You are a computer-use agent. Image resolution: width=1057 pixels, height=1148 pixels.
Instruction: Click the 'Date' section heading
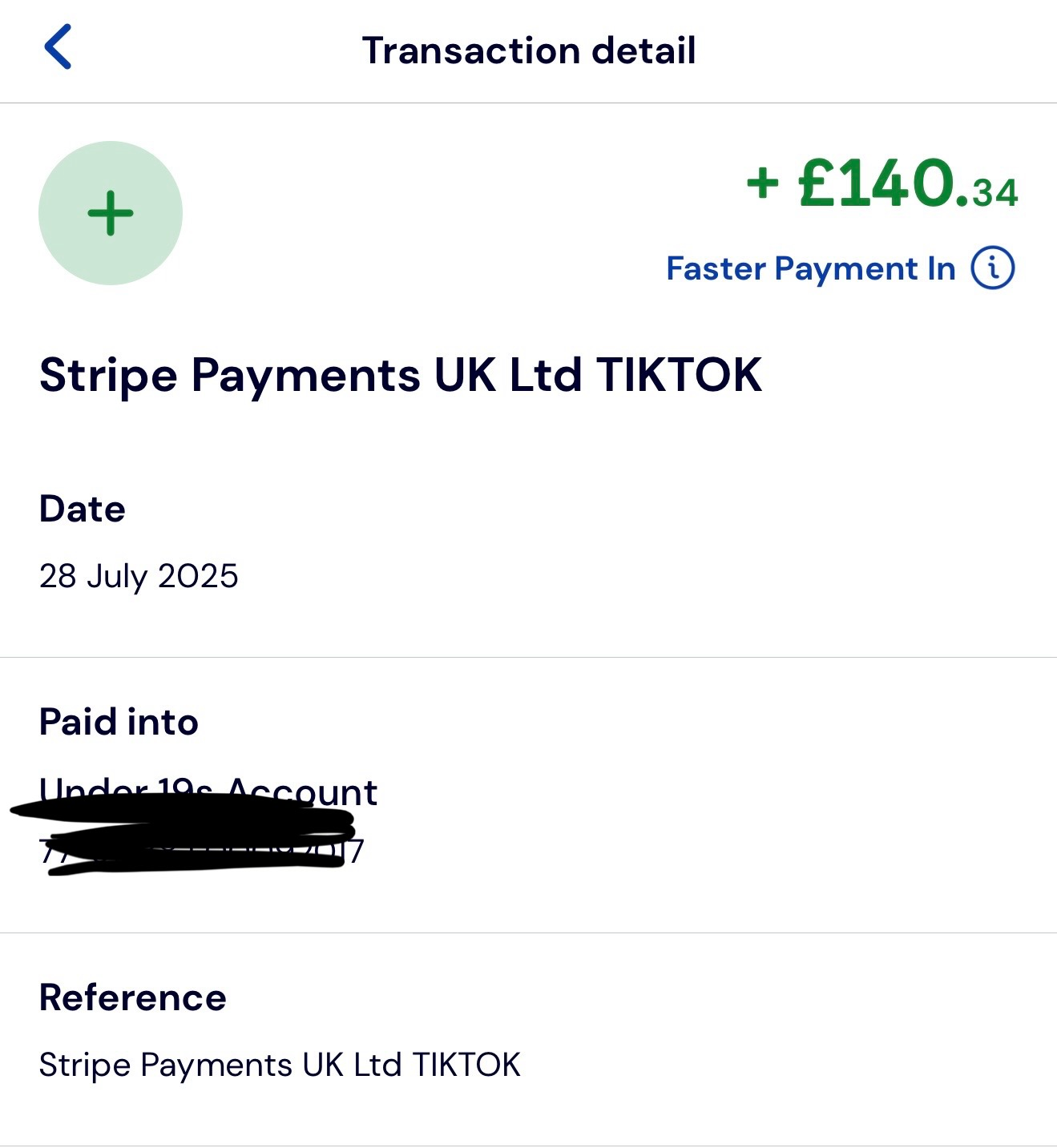pos(83,507)
